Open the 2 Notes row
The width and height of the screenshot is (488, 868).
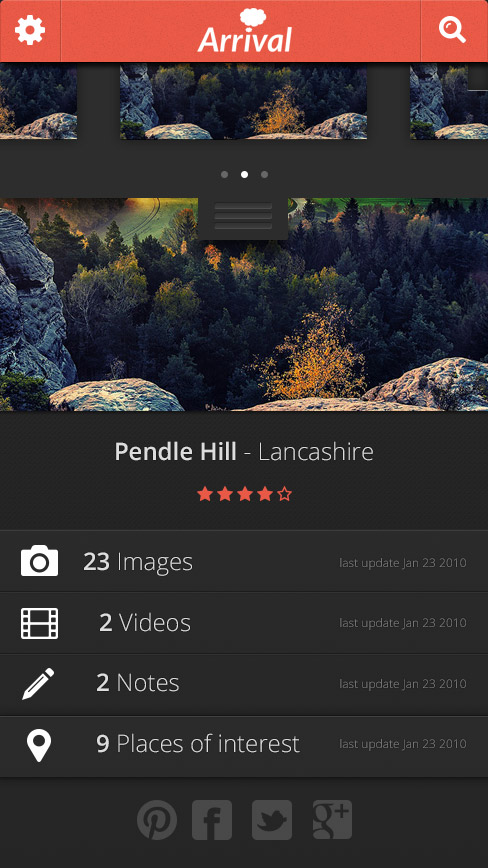click(x=244, y=684)
